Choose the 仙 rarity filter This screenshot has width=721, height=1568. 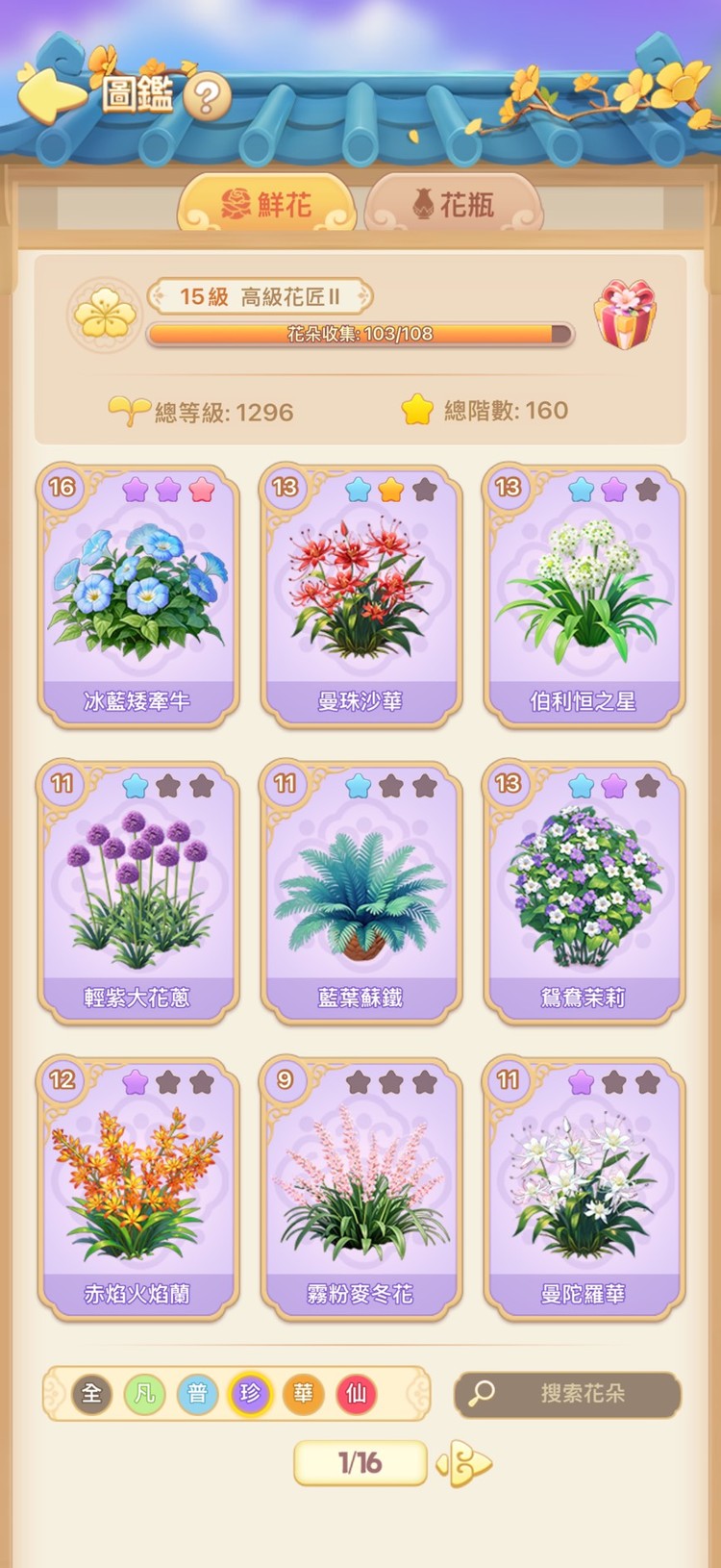[357, 1394]
